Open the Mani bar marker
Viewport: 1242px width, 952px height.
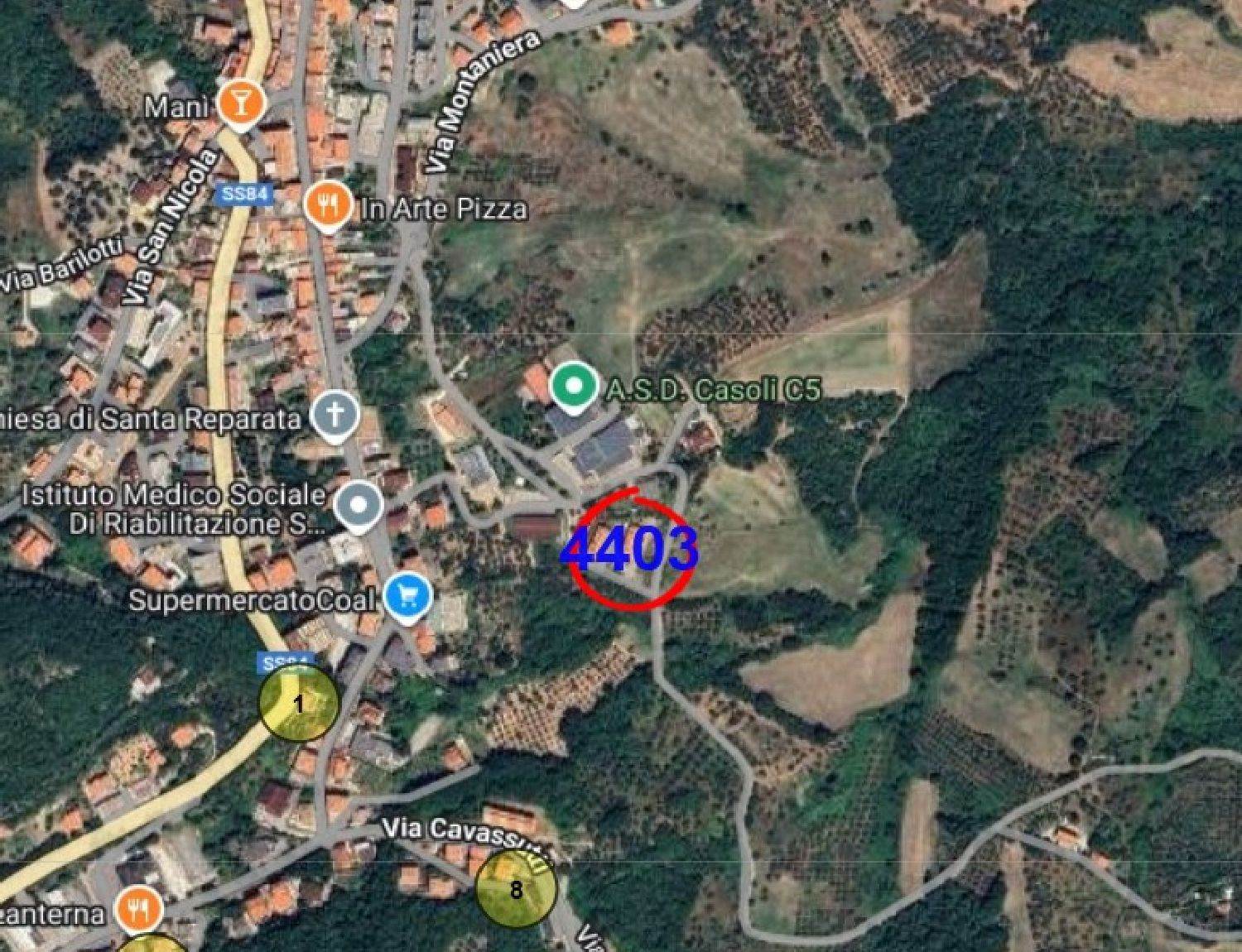[x=241, y=104]
